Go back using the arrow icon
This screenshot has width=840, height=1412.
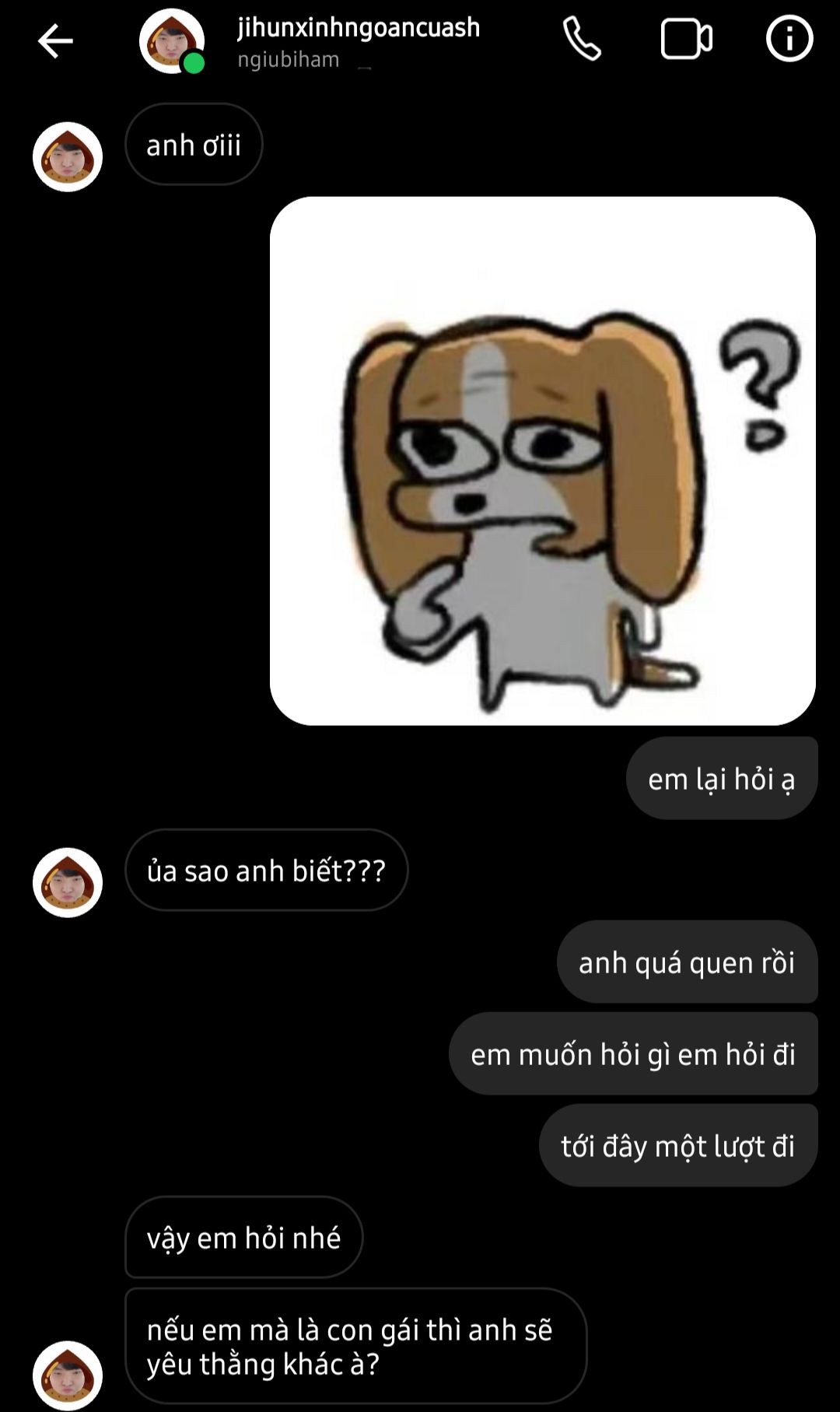55,40
